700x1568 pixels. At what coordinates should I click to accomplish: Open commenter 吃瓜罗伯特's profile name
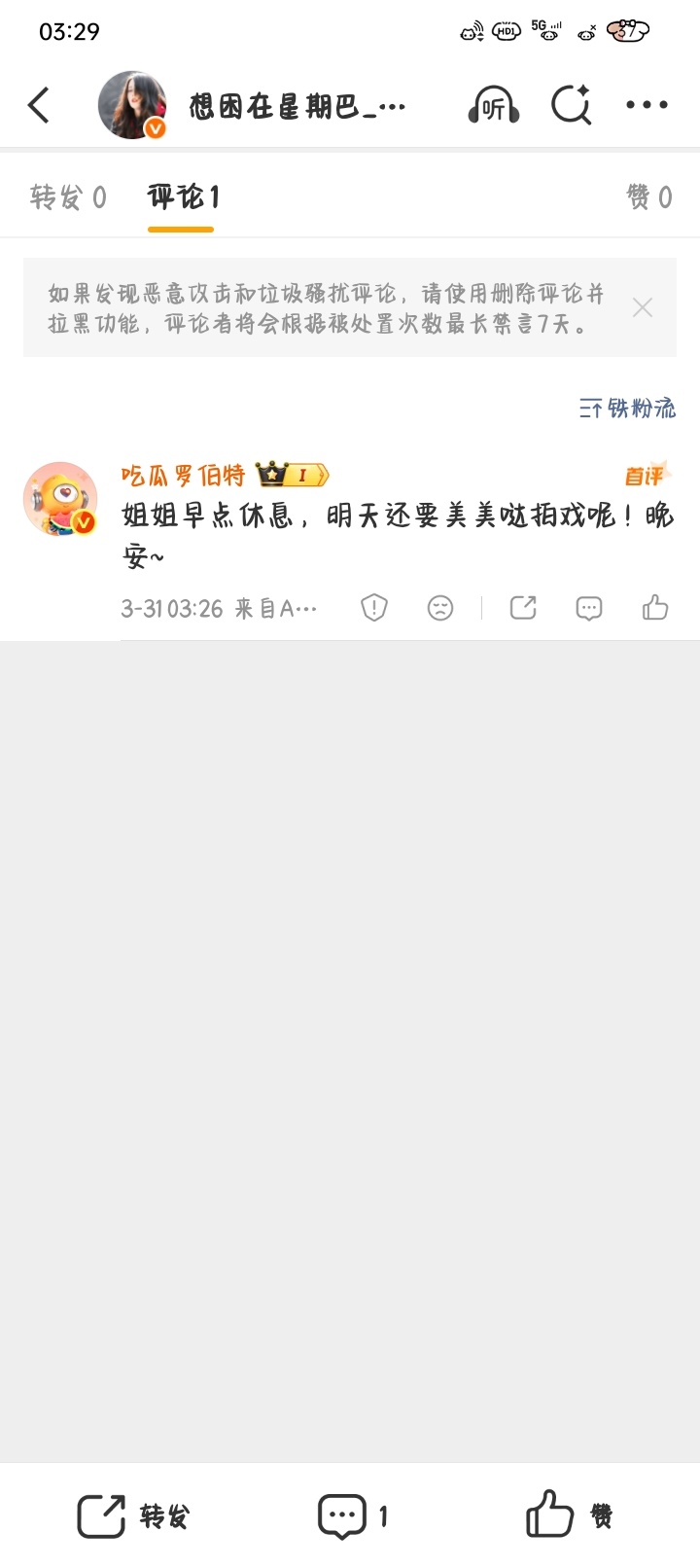[180, 475]
